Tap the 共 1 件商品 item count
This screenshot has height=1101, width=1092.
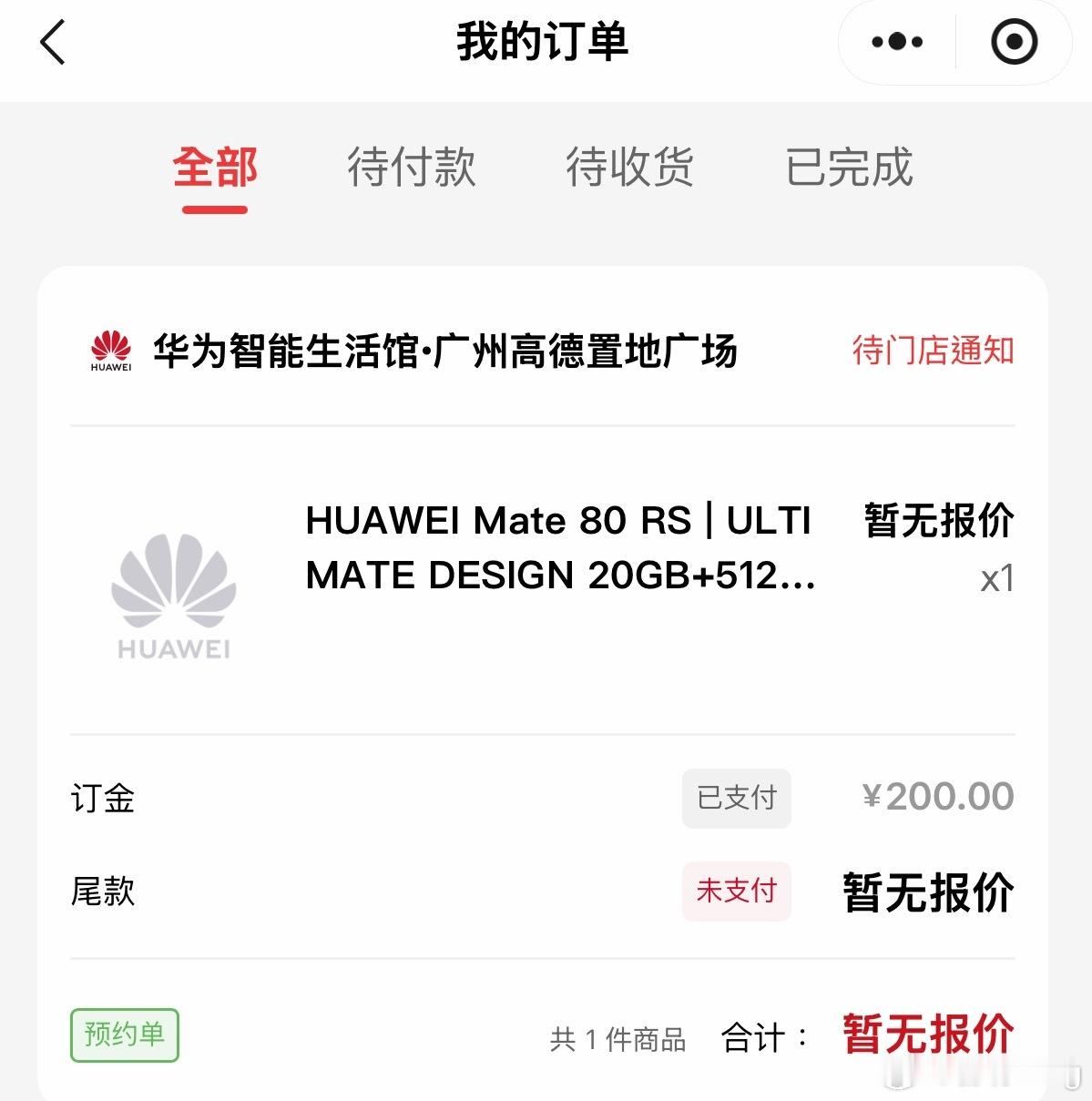[616, 1039]
